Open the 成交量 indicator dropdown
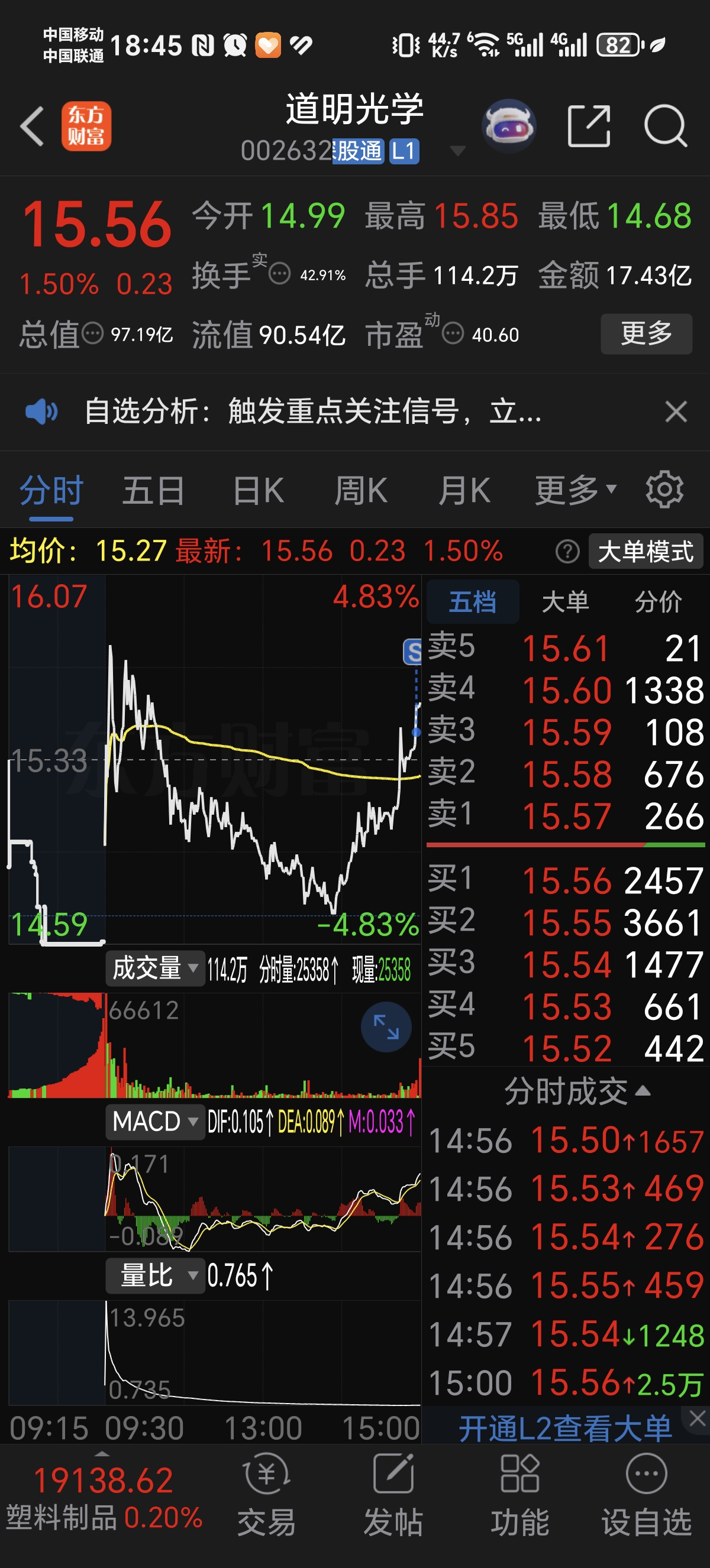 coord(155,968)
